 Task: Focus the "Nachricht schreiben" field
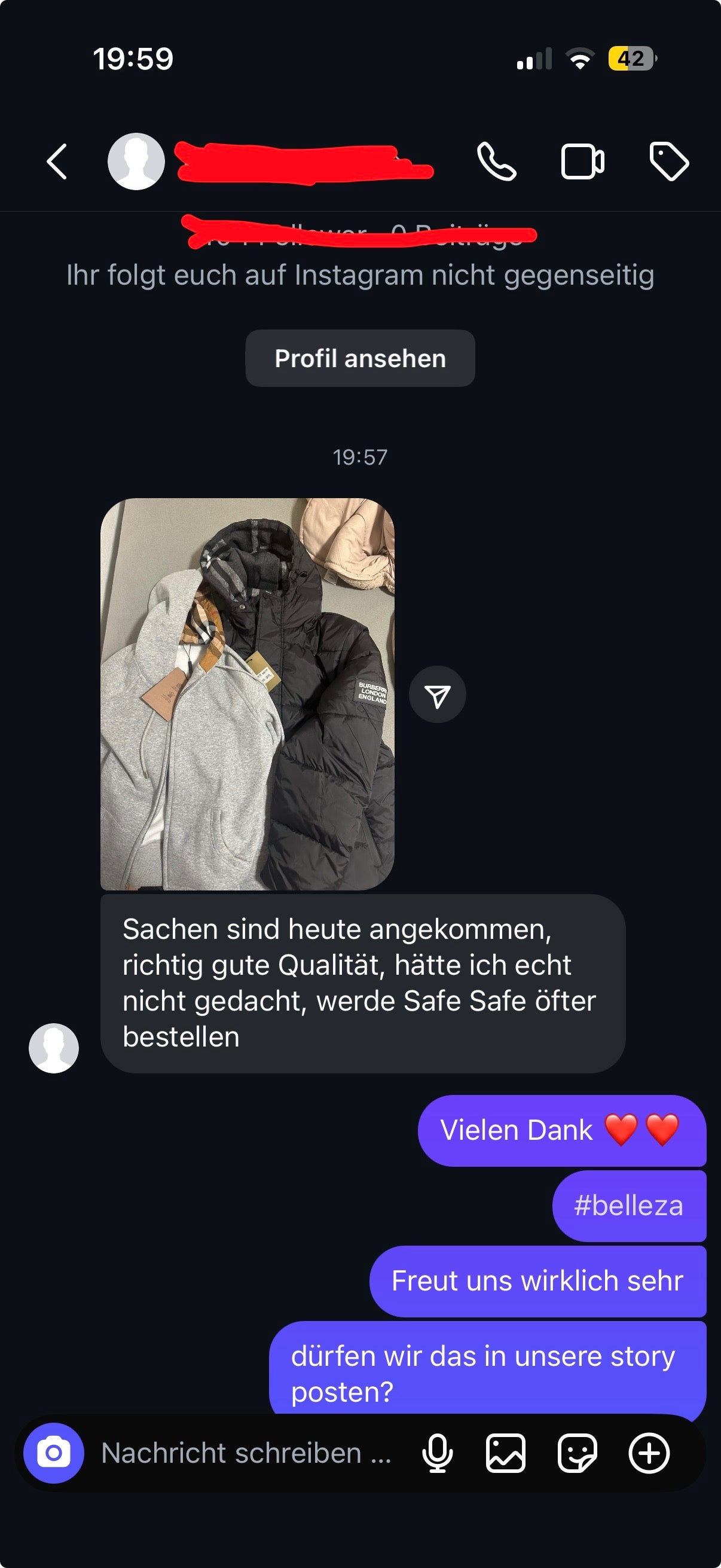246,1453
